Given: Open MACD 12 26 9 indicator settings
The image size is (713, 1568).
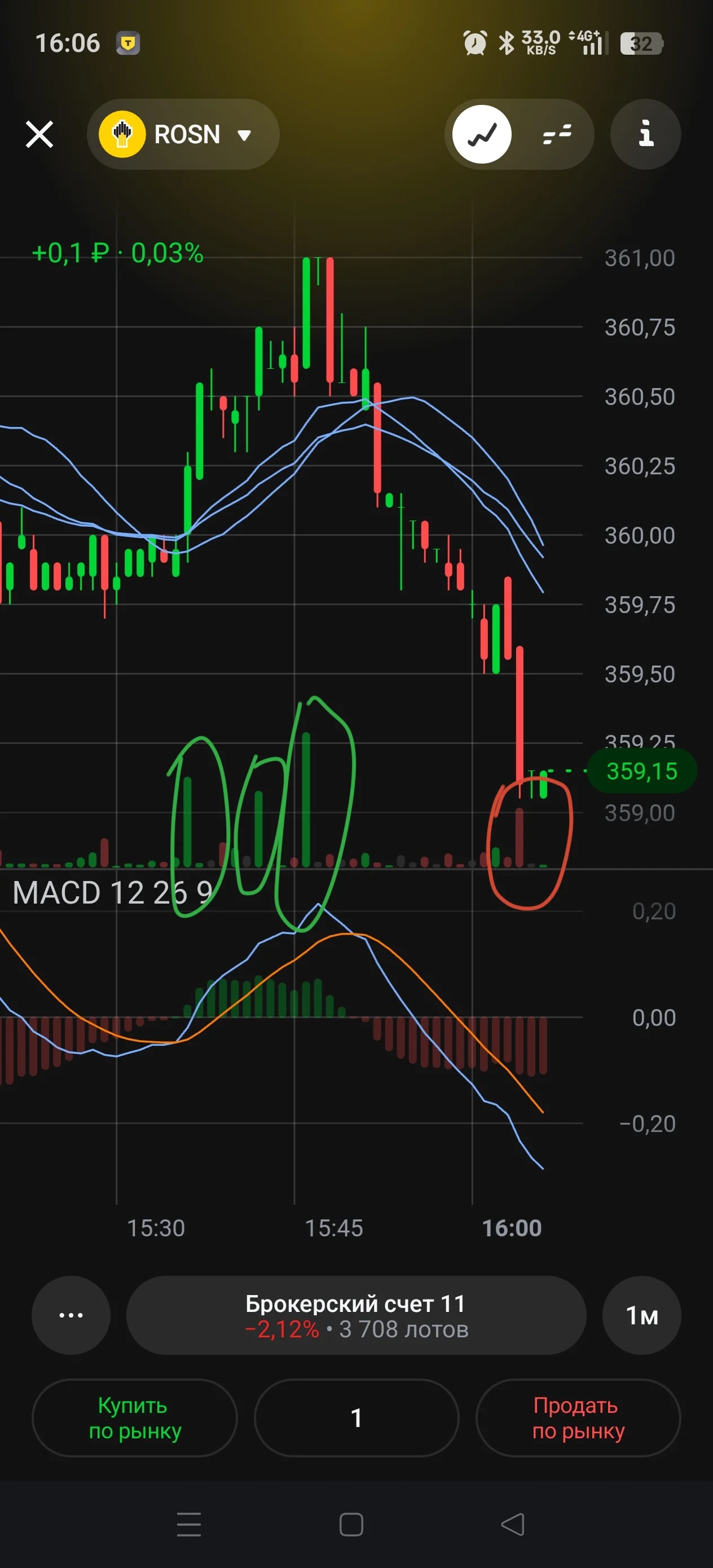Looking at the screenshot, I should (113, 893).
